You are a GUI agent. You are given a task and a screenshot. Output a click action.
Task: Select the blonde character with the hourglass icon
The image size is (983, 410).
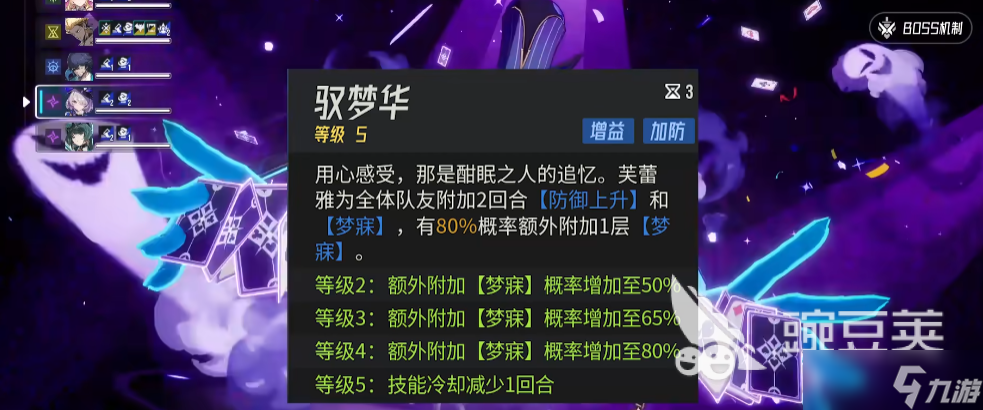(80, 31)
